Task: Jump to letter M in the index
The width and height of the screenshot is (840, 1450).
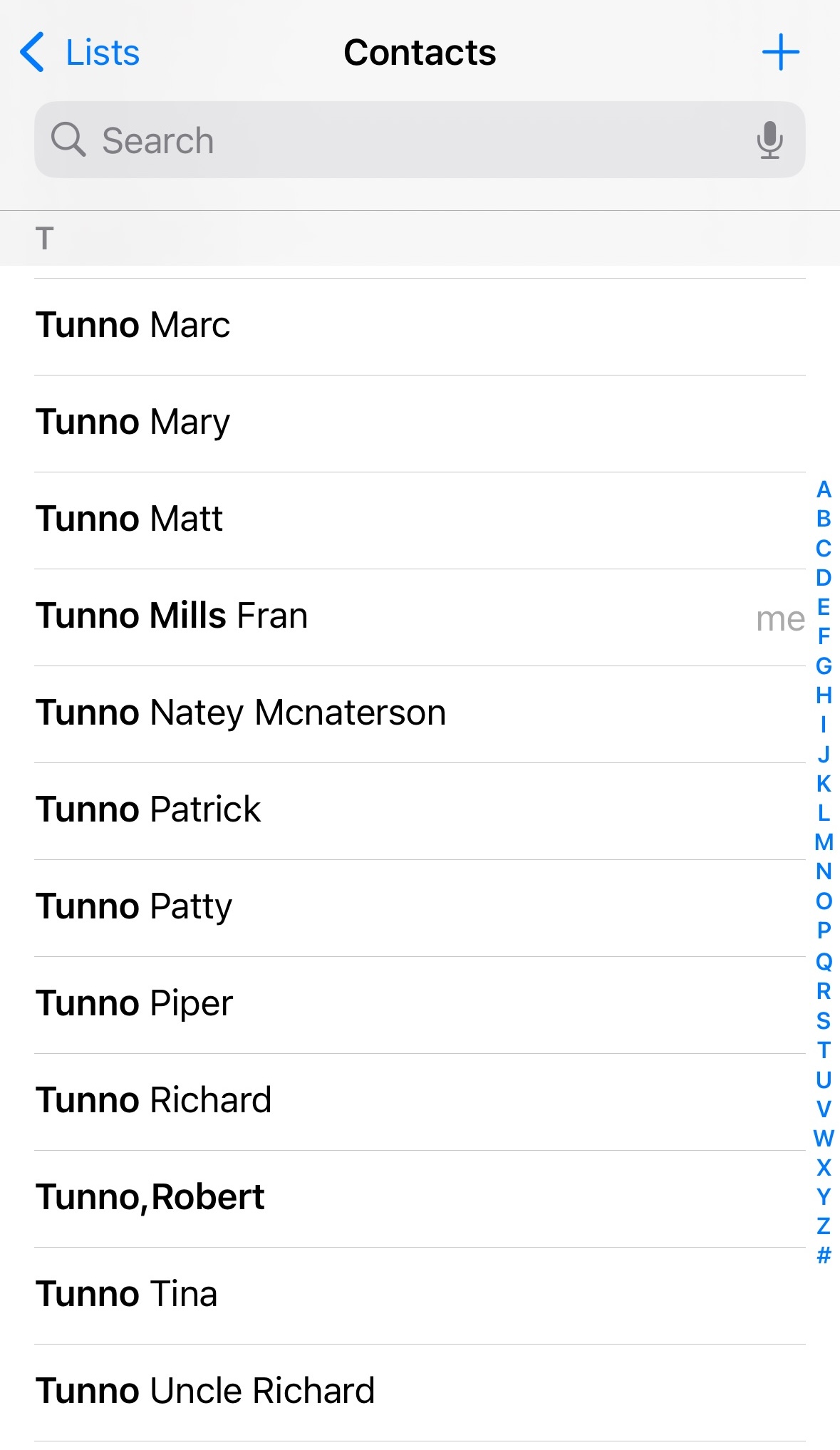Action: [x=824, y=842]
